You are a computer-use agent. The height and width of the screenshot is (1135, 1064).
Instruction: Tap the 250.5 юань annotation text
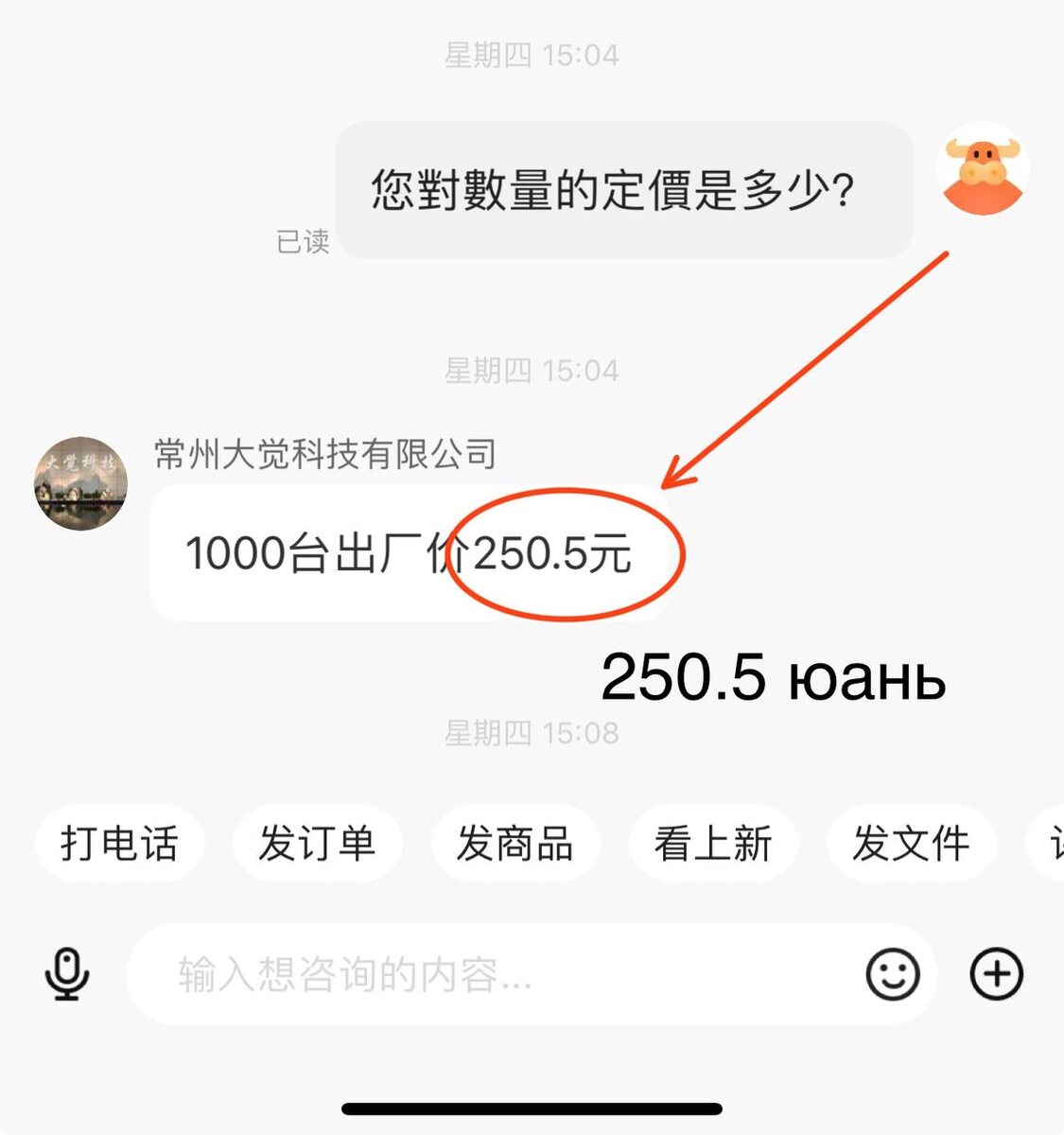pyautogui.click(x=776, y=676)
